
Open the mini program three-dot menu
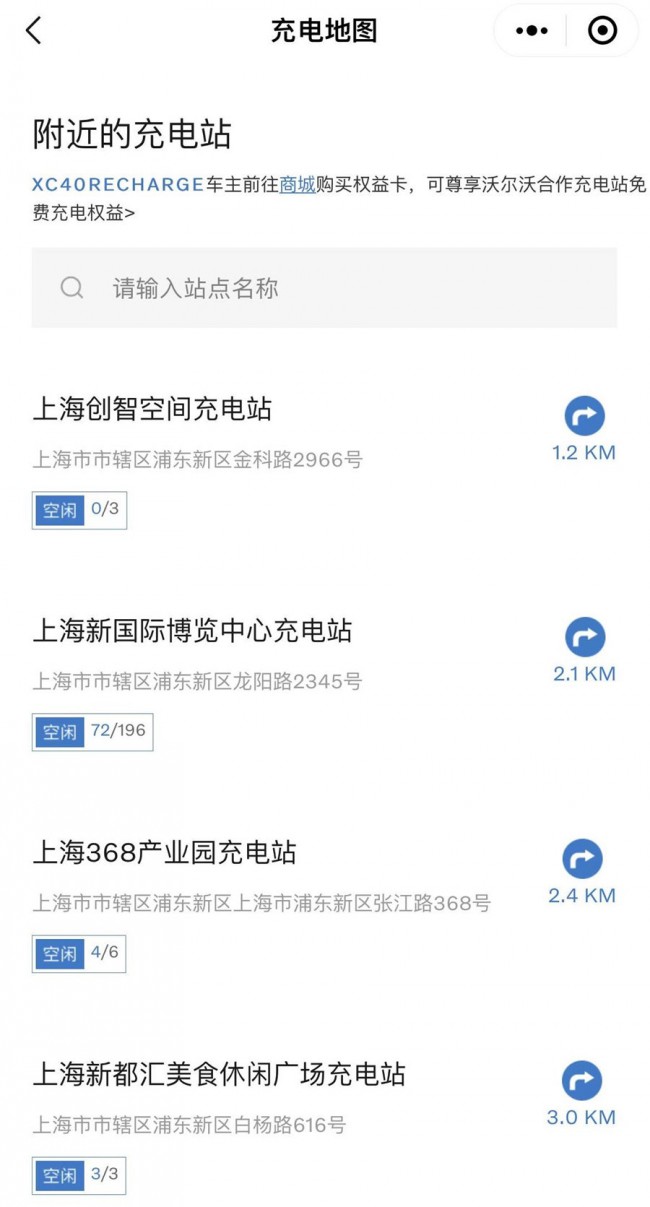coord(531,31)
